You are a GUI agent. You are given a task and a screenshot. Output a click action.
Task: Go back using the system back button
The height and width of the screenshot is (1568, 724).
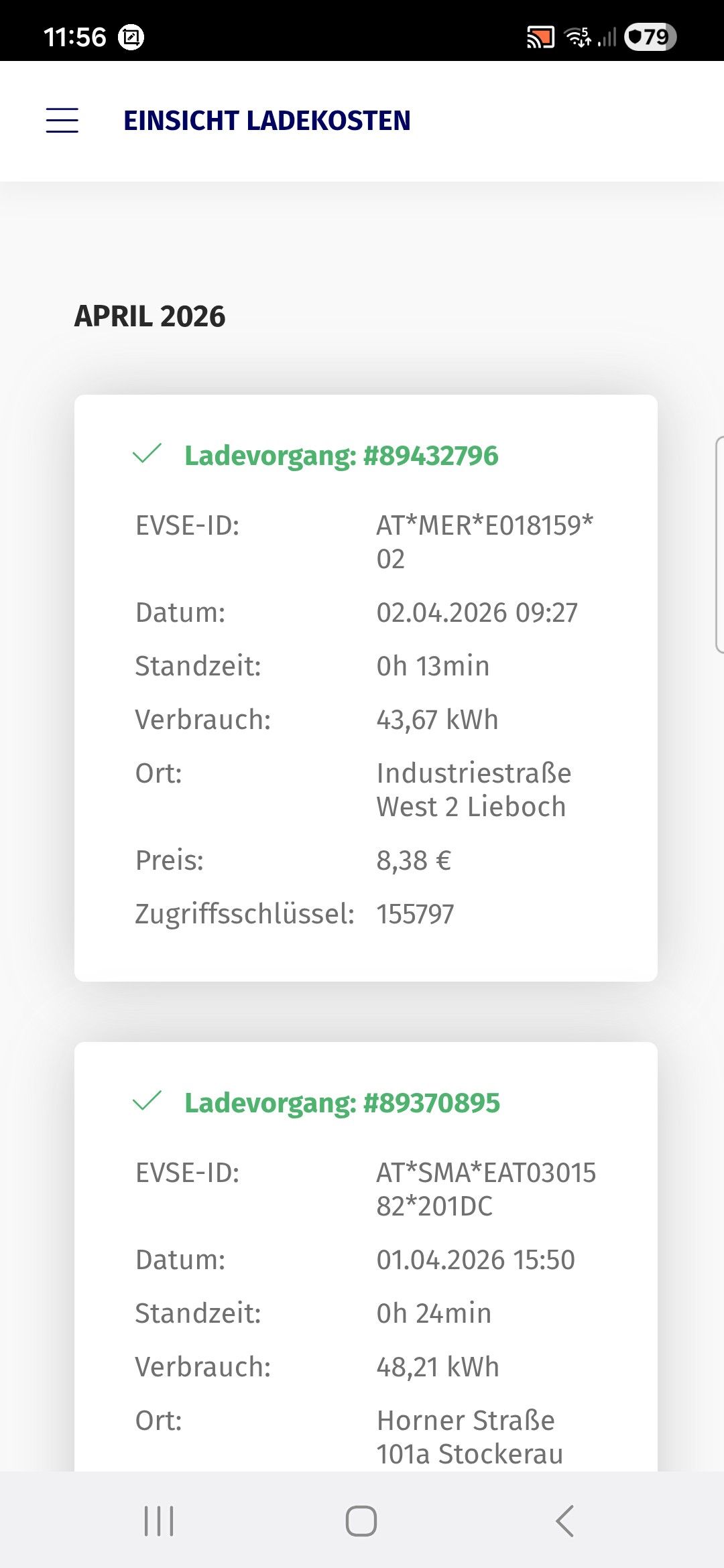(x=564, y=1520)
